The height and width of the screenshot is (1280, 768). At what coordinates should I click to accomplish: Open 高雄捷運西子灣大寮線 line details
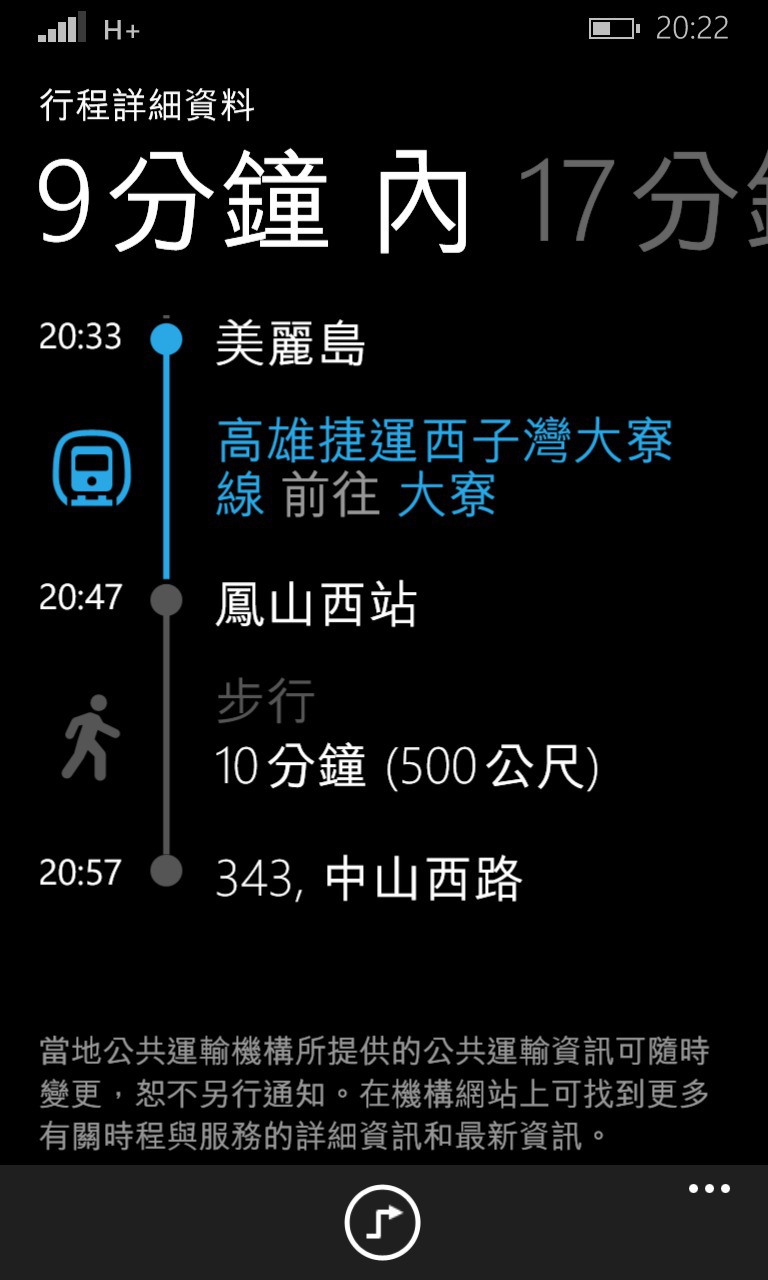click(444, 468)
